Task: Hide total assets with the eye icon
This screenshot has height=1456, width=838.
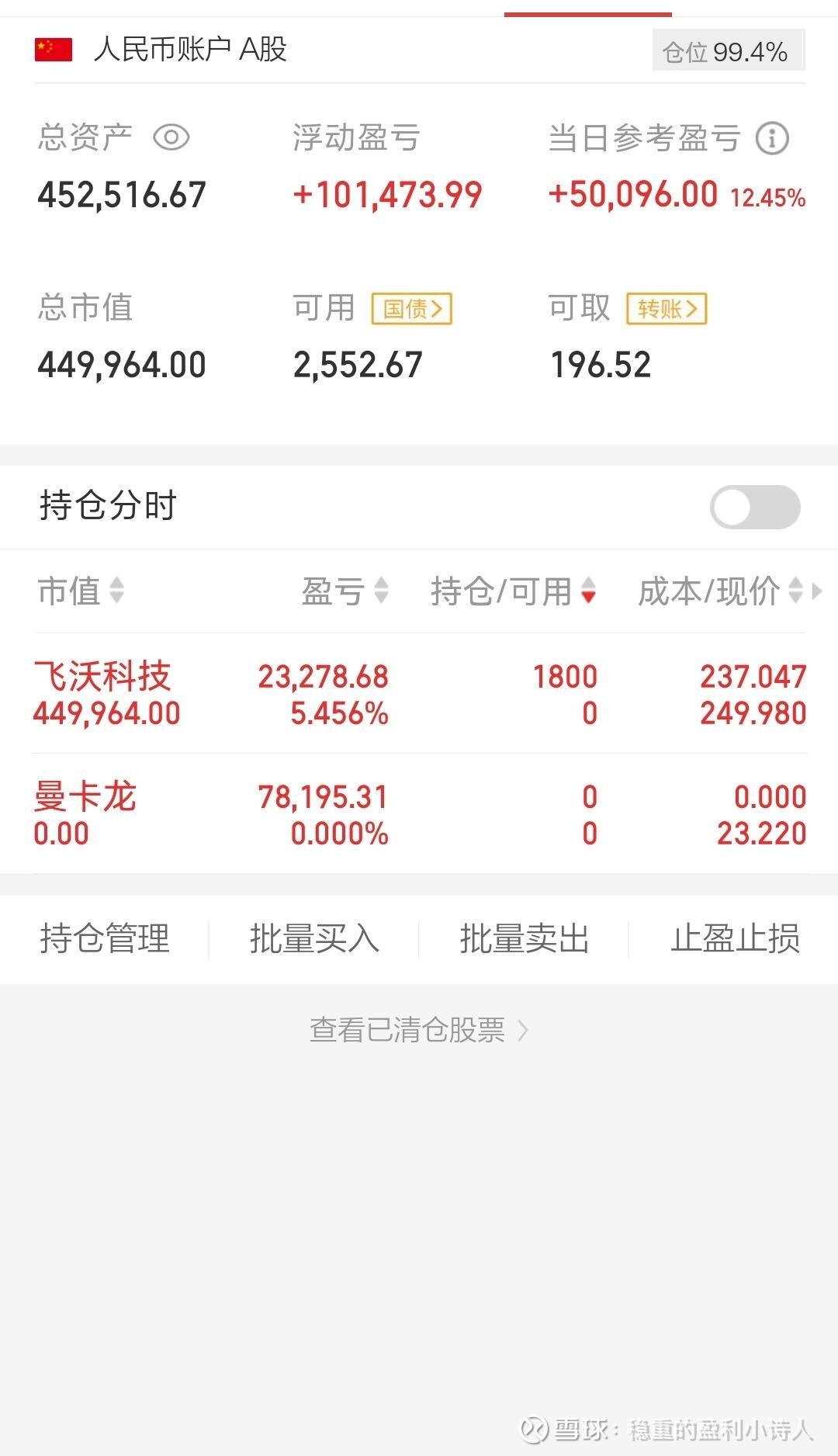Action: pyautogui.click(x=171, y=138)
